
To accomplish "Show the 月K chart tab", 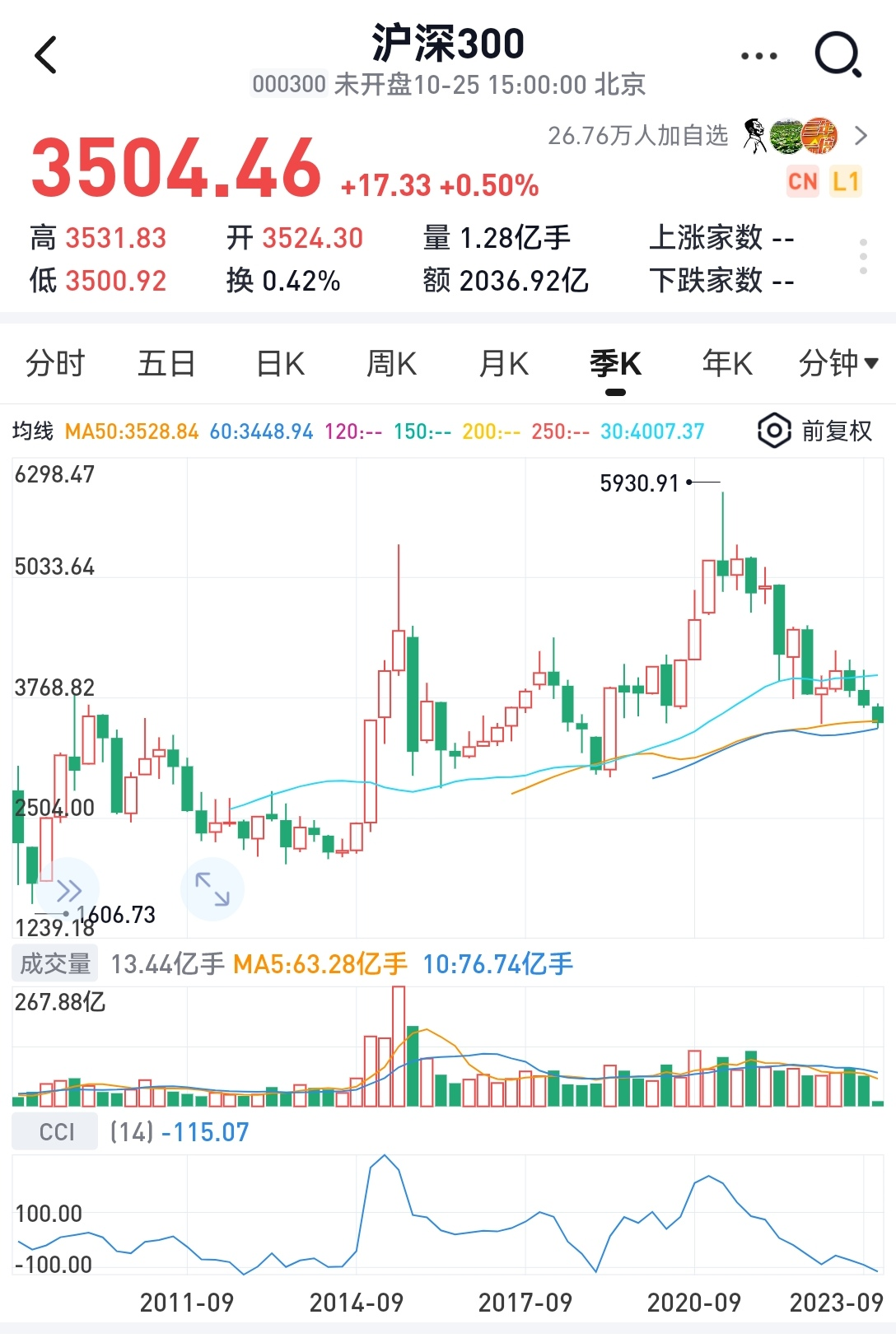I will [x=503, y=363].
